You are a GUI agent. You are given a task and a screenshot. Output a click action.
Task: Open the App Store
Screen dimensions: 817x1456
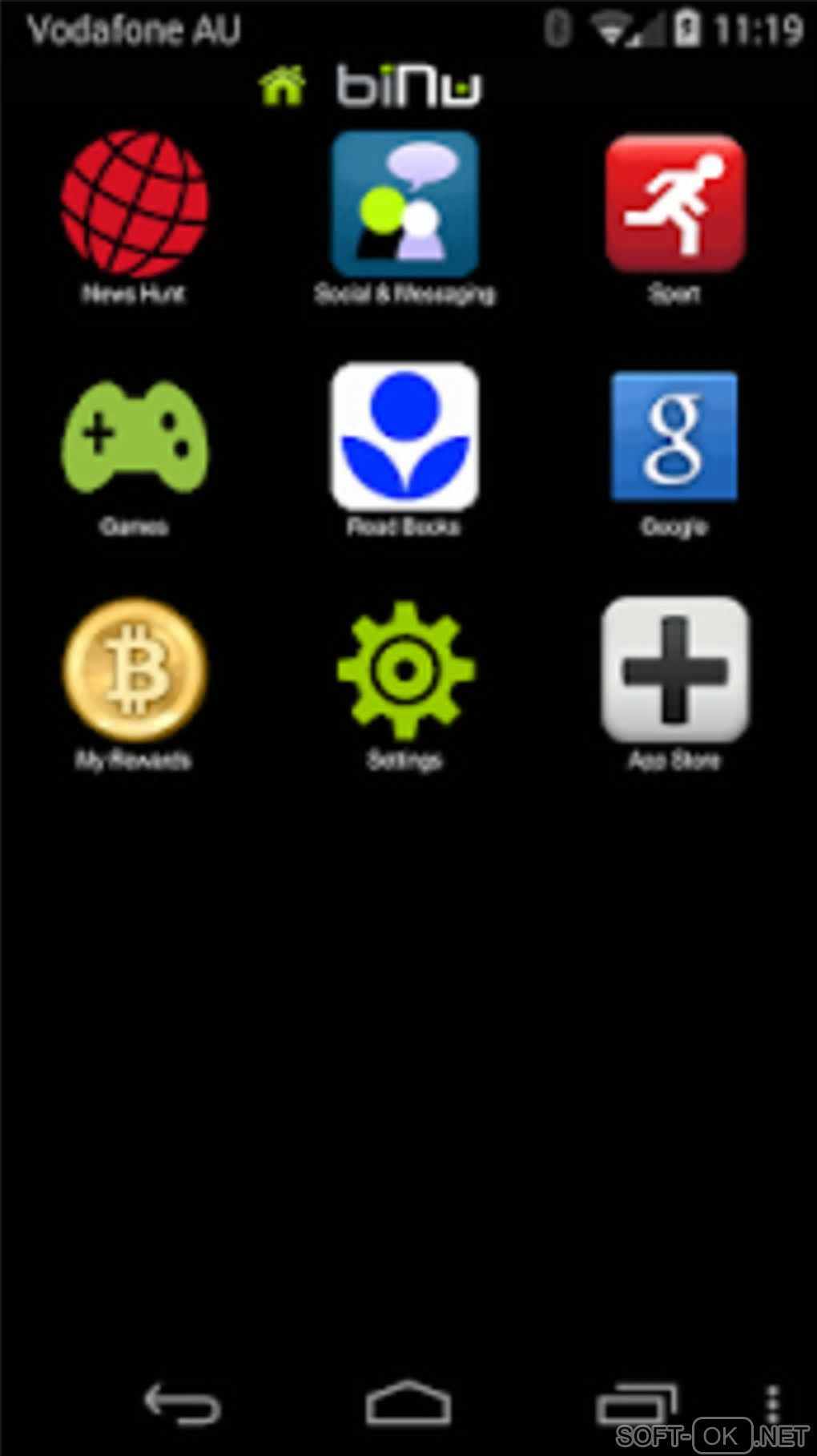(674, 669)
